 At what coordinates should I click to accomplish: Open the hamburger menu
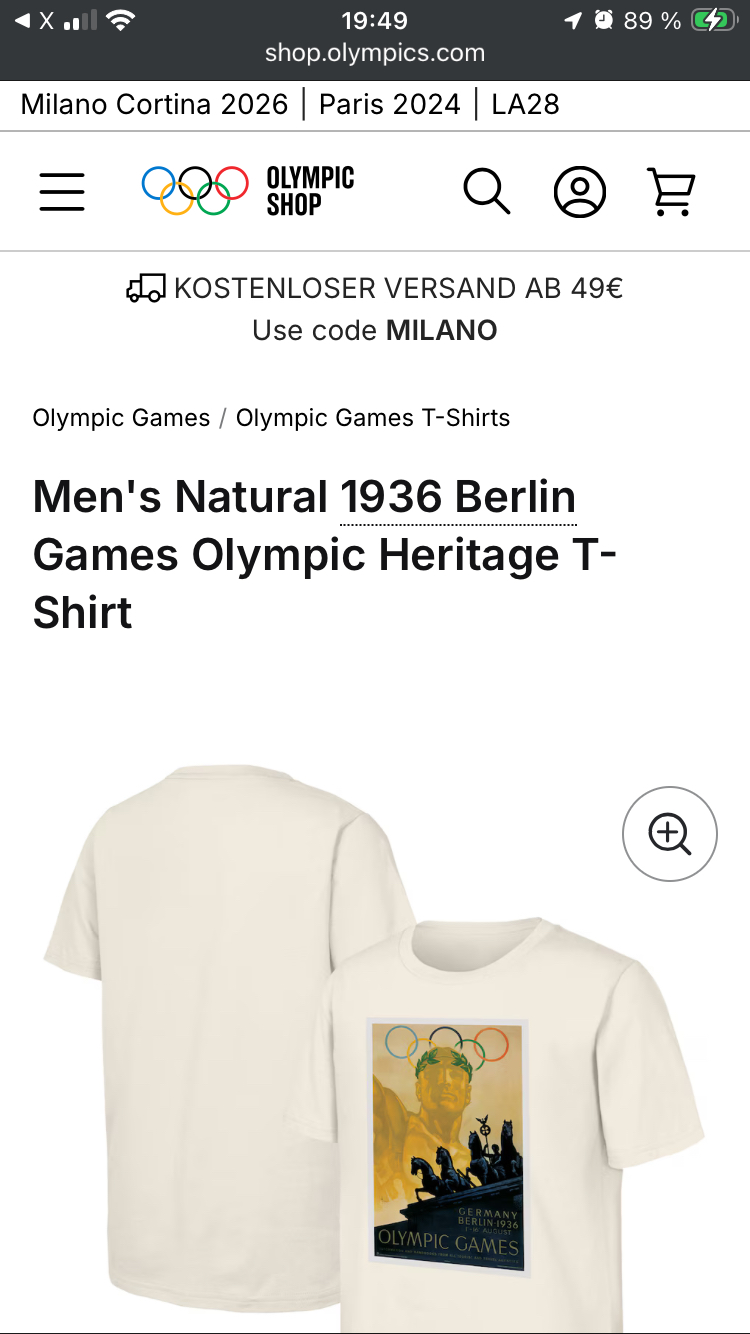[x=62, y=191]
